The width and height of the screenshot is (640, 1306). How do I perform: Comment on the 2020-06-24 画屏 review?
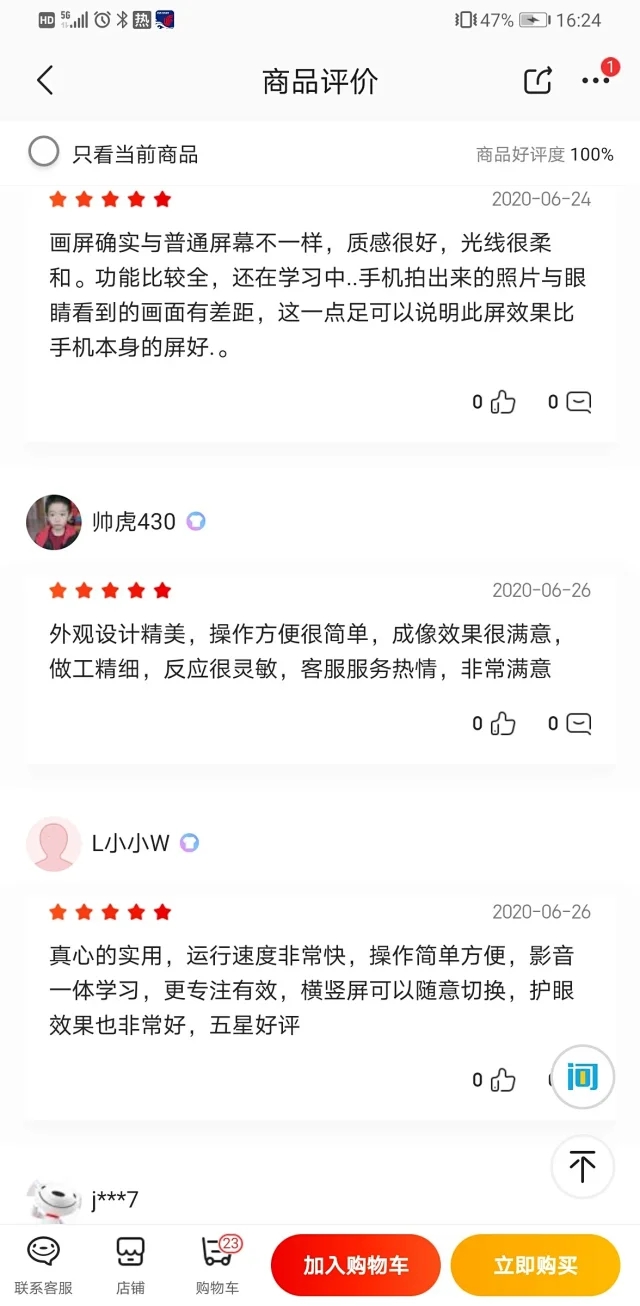pyautogui.click(x=578, y=402)
